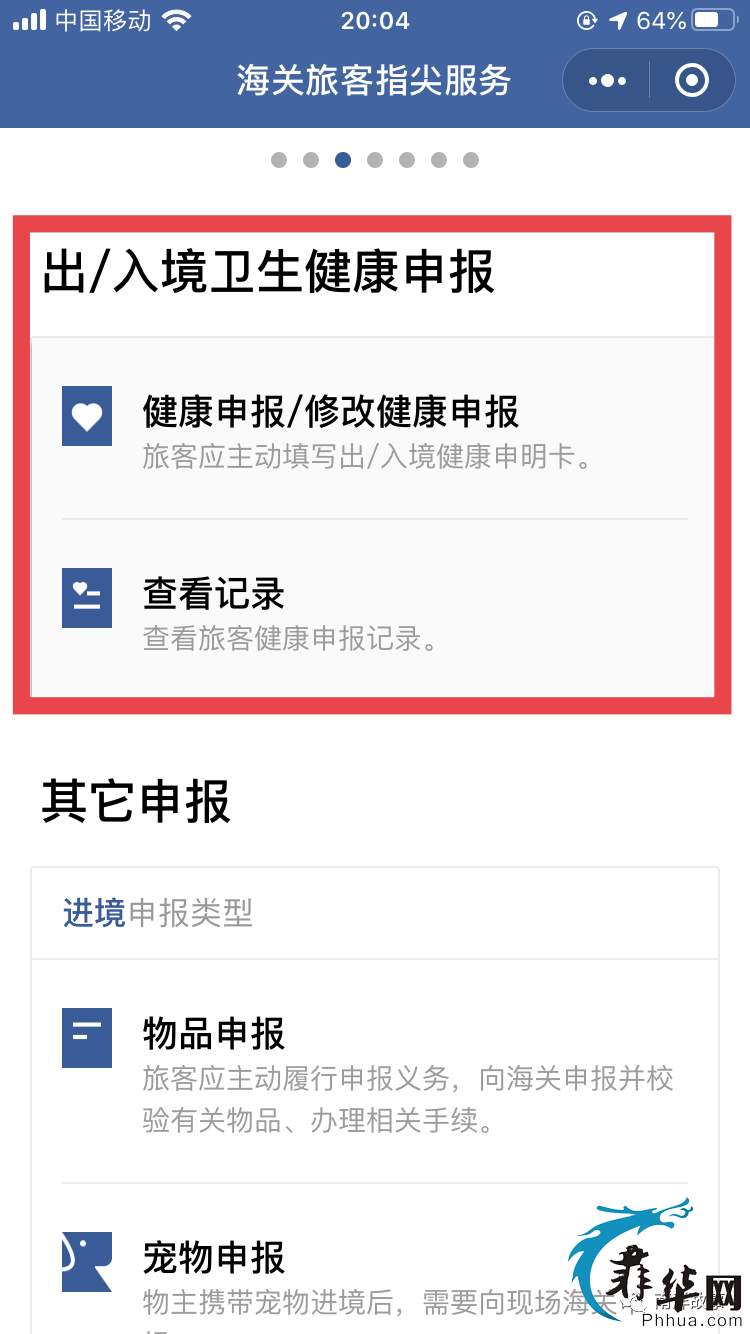Image resolution: width=750 pixels, height=1334 pixels.
Task: Open 健康申报/修改健康申报
Action: pyautogui.click(x=374, y=428)
